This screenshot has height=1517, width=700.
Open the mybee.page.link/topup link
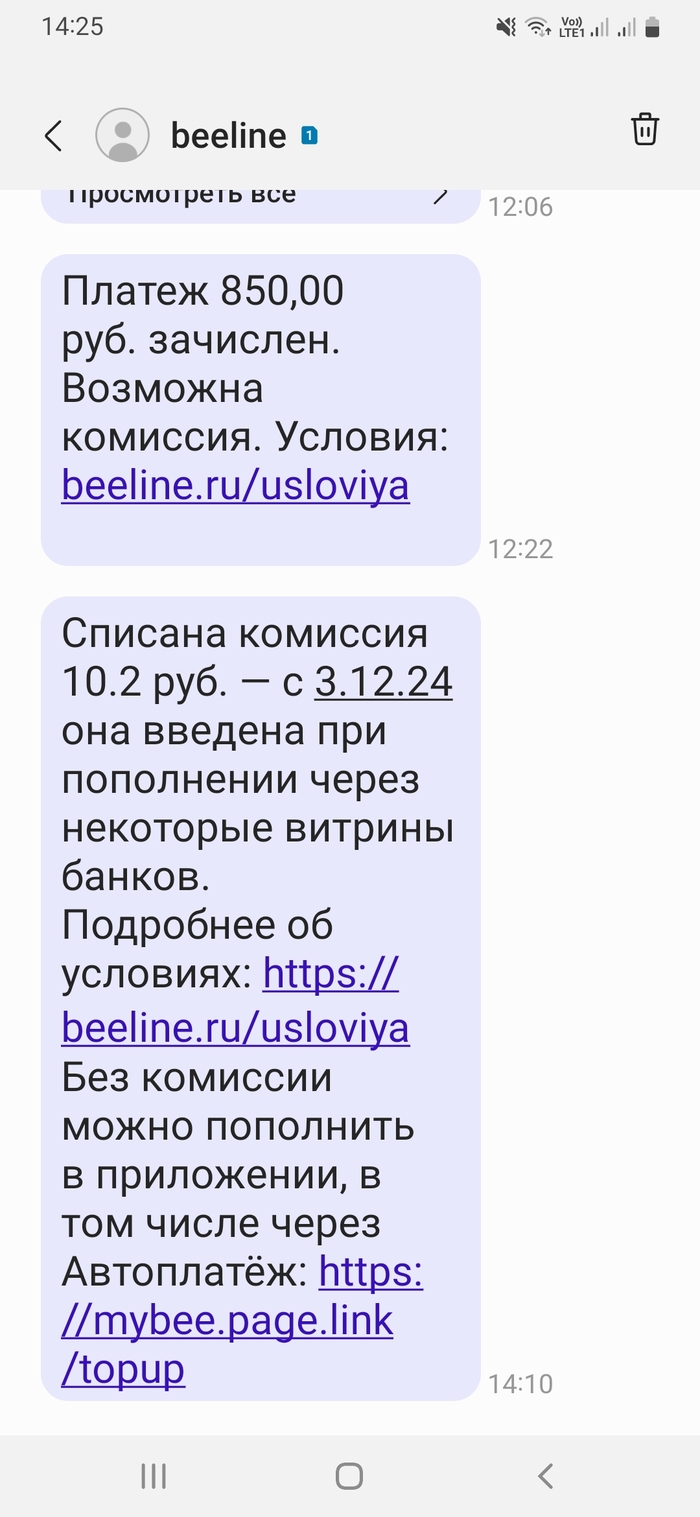(227, 1321)
